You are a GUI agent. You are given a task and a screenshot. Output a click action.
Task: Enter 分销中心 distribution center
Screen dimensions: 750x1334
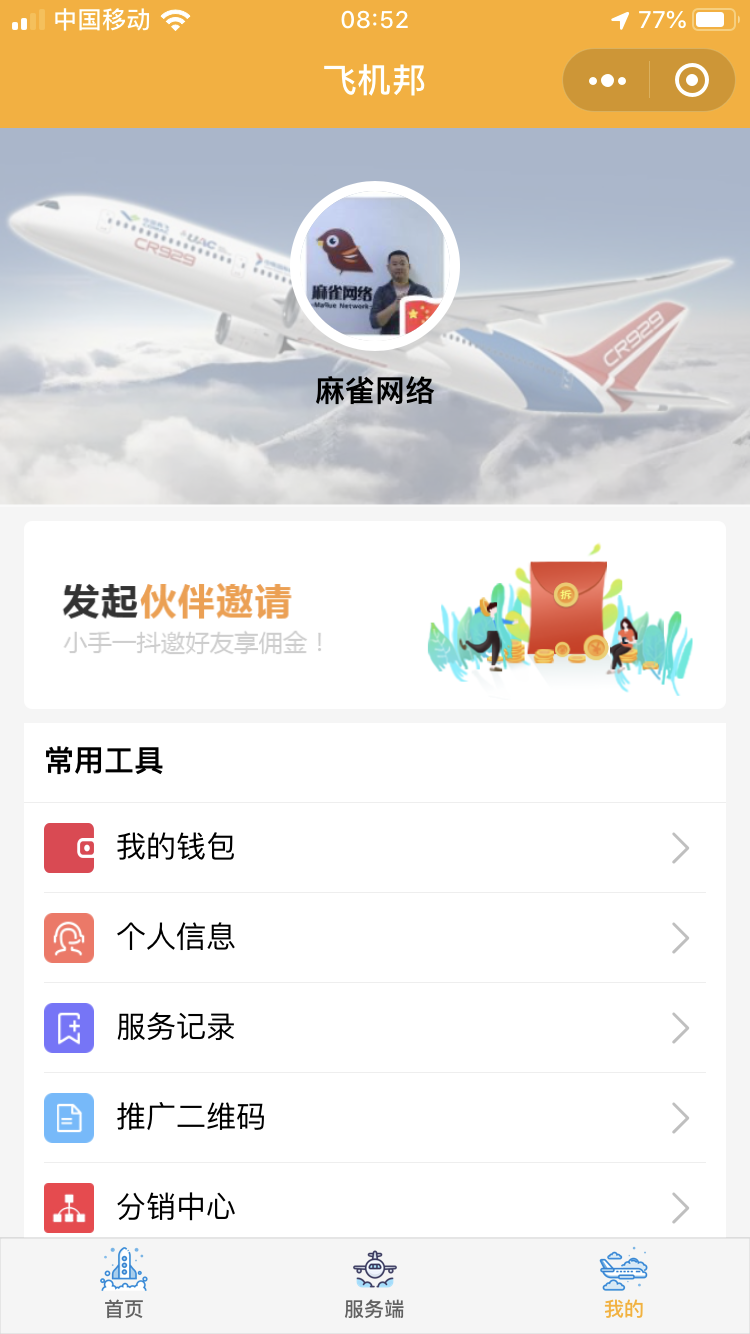click(x=375, y=1206)
